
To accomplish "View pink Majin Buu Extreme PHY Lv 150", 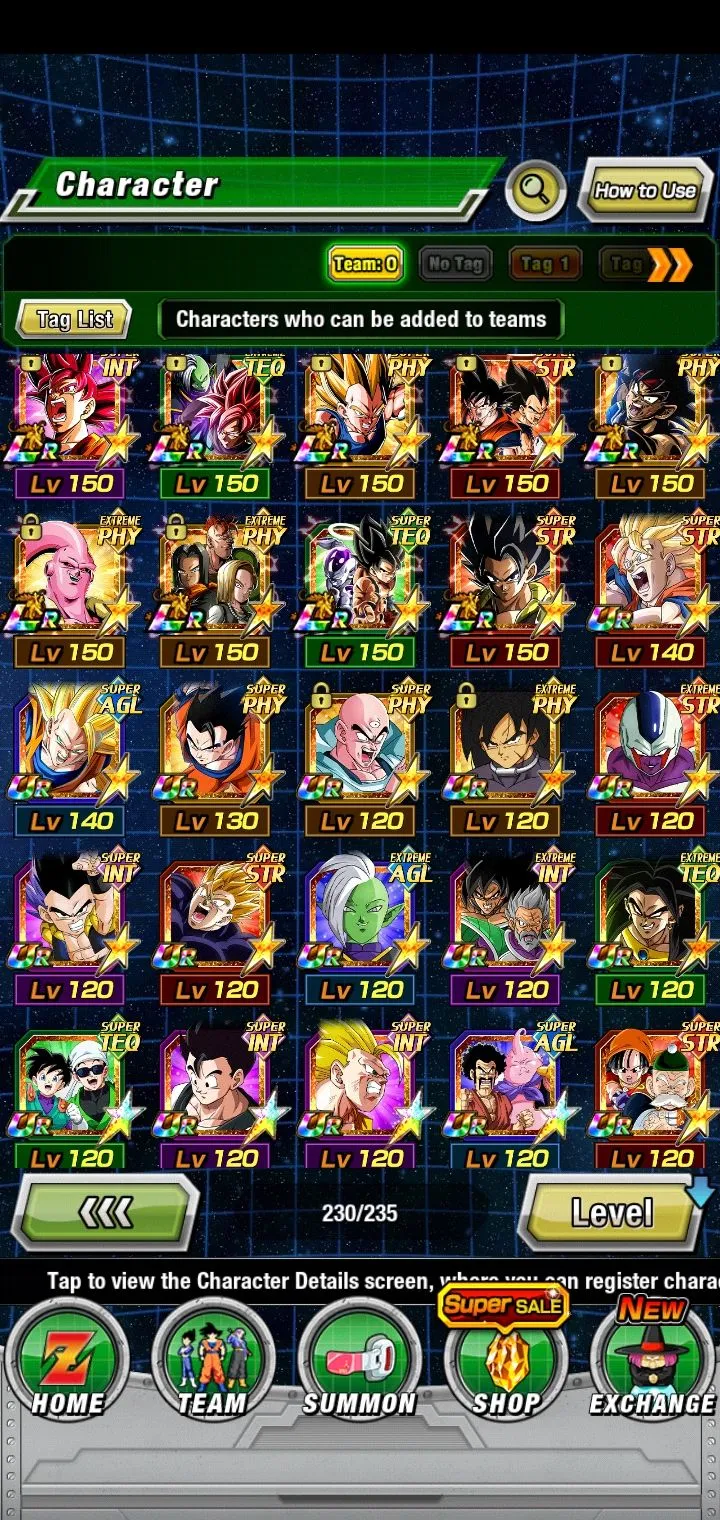I will (70, 580).
